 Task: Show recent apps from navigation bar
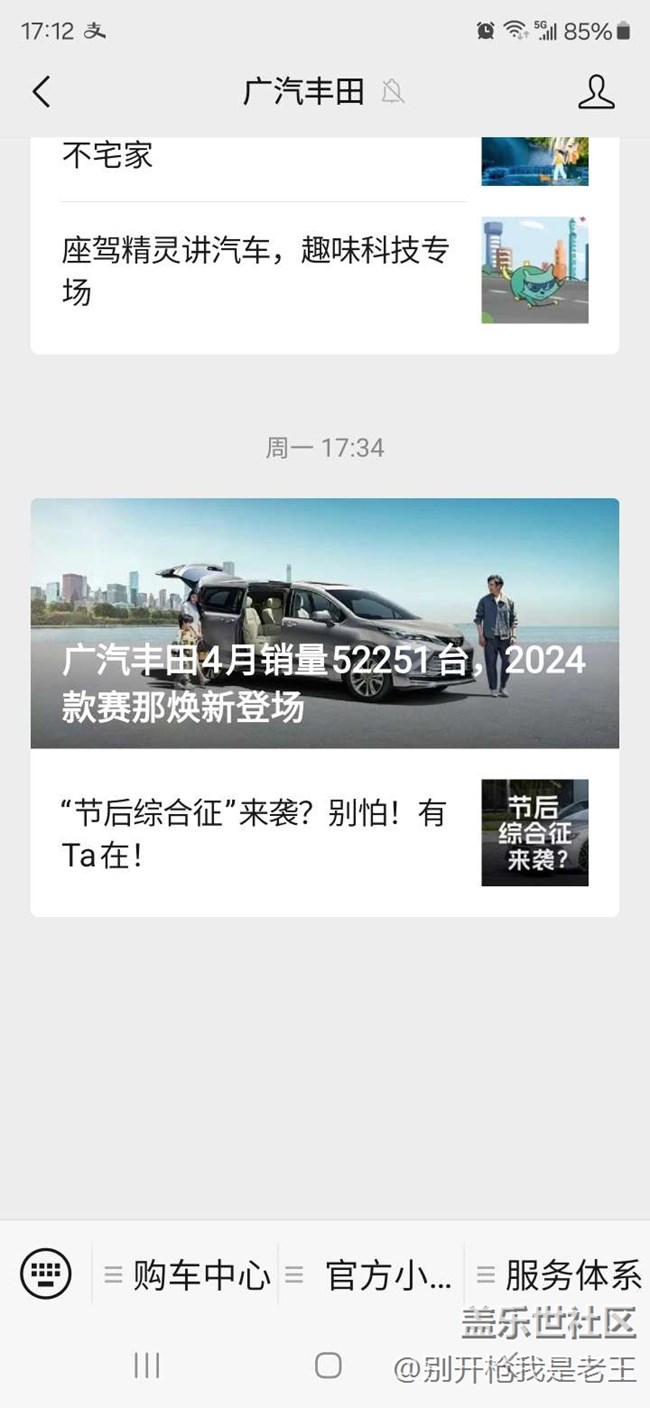[x=147, y=1365]
